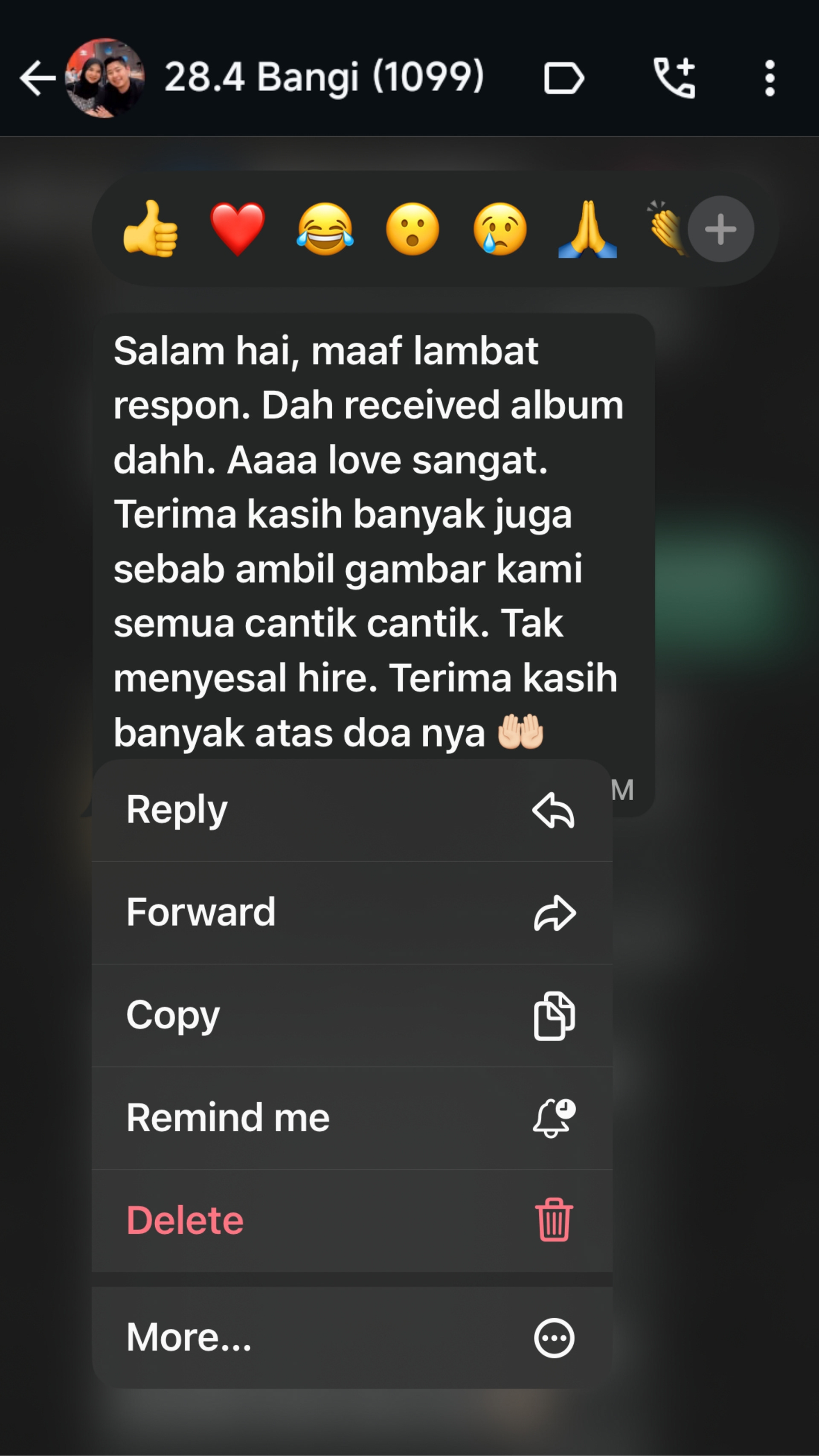The image size is (819, 1456).
Task: Start a call with the phone icon
Action: 674,78
